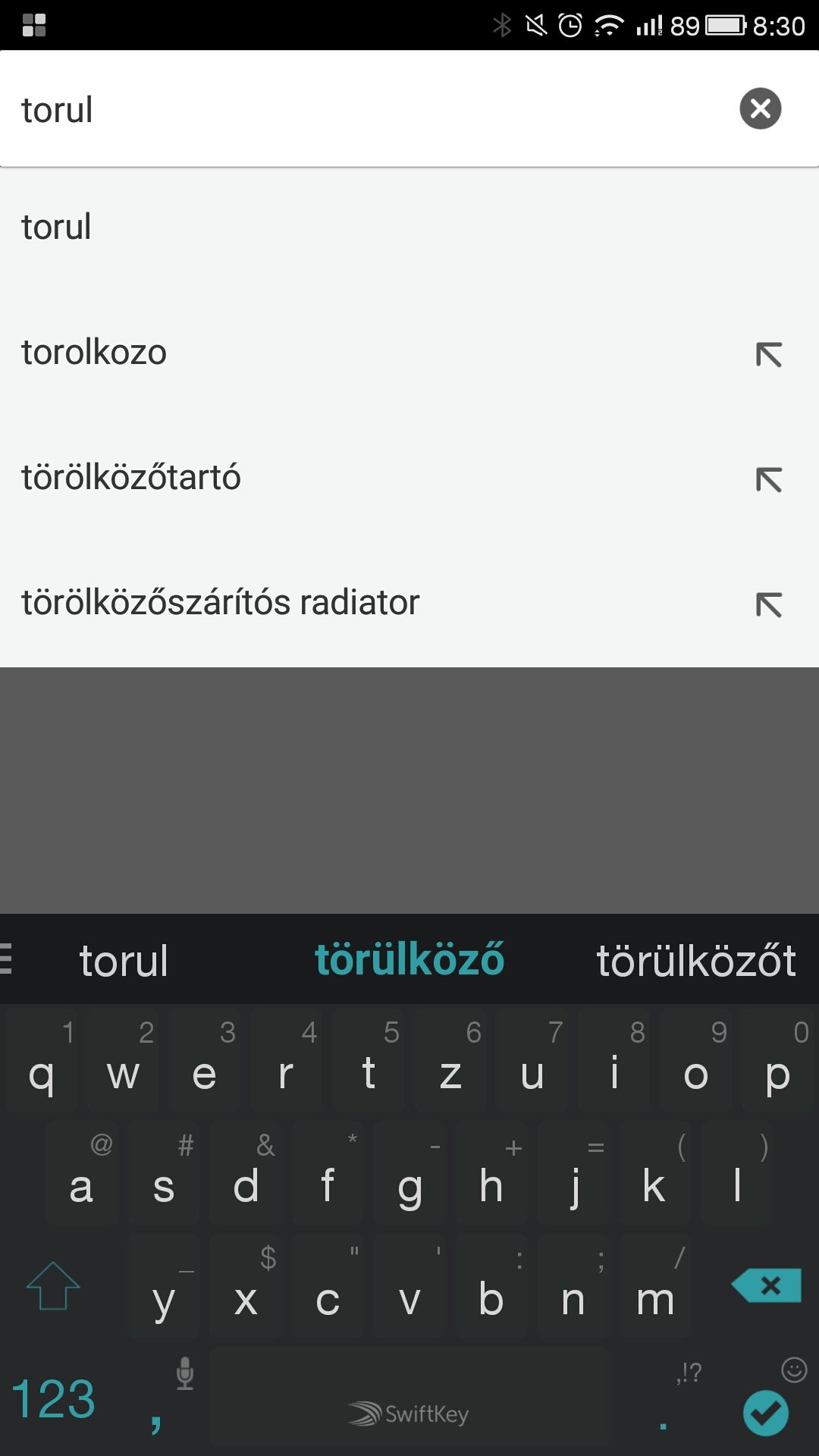The height and width of the screenshot is (1456, 819).
Task: Hit the keyboard backspace key
Action: coord(767,1285)
